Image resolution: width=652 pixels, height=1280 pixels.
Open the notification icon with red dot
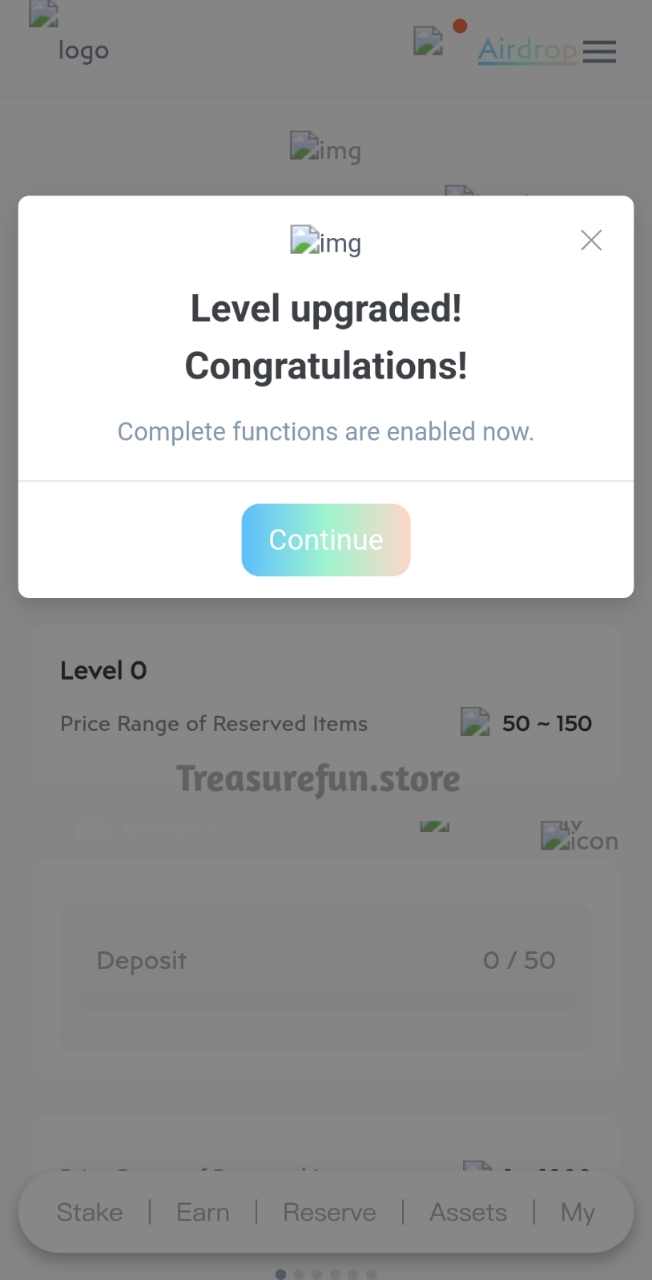pyautogui.click(x=431, y=41)
